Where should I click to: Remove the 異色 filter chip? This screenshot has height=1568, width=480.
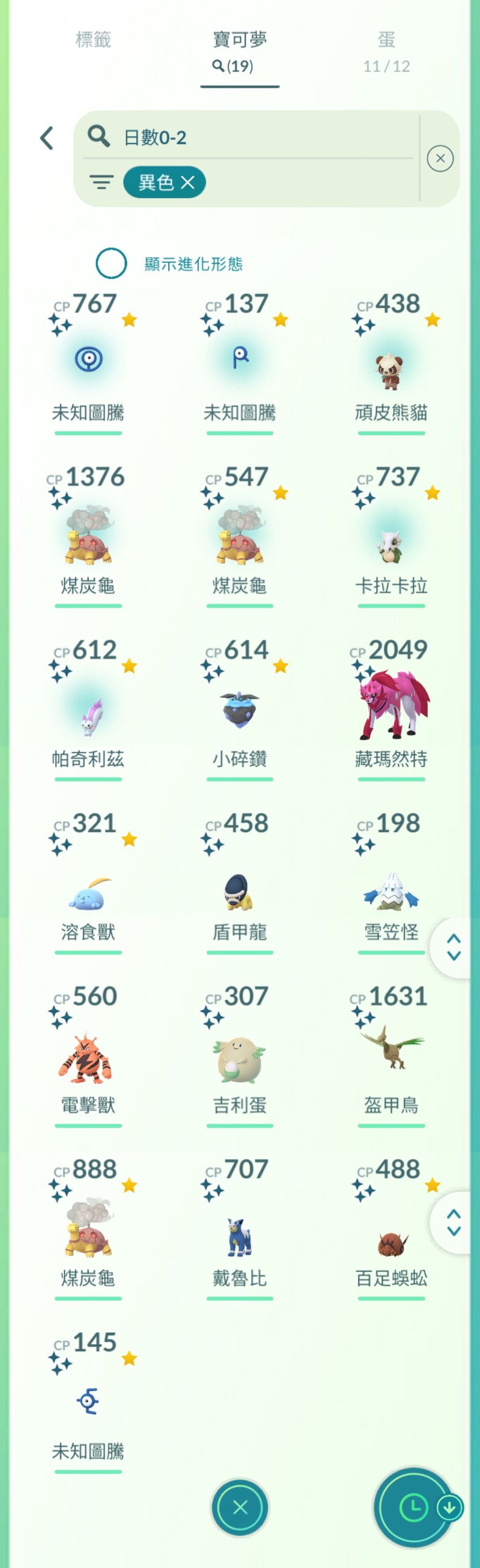188,183
